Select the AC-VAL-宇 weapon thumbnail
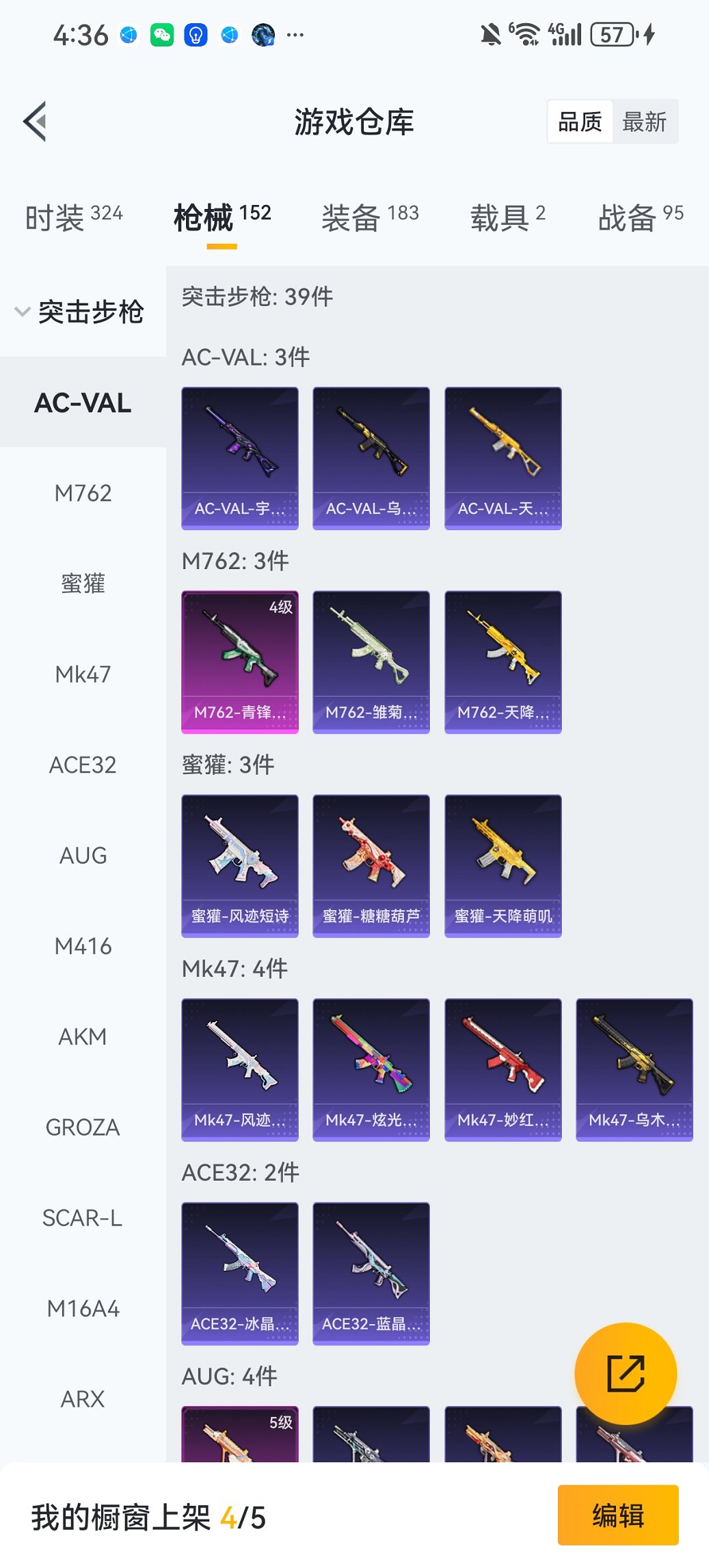This screenshot has width=709, height=1568. (239, 456)
